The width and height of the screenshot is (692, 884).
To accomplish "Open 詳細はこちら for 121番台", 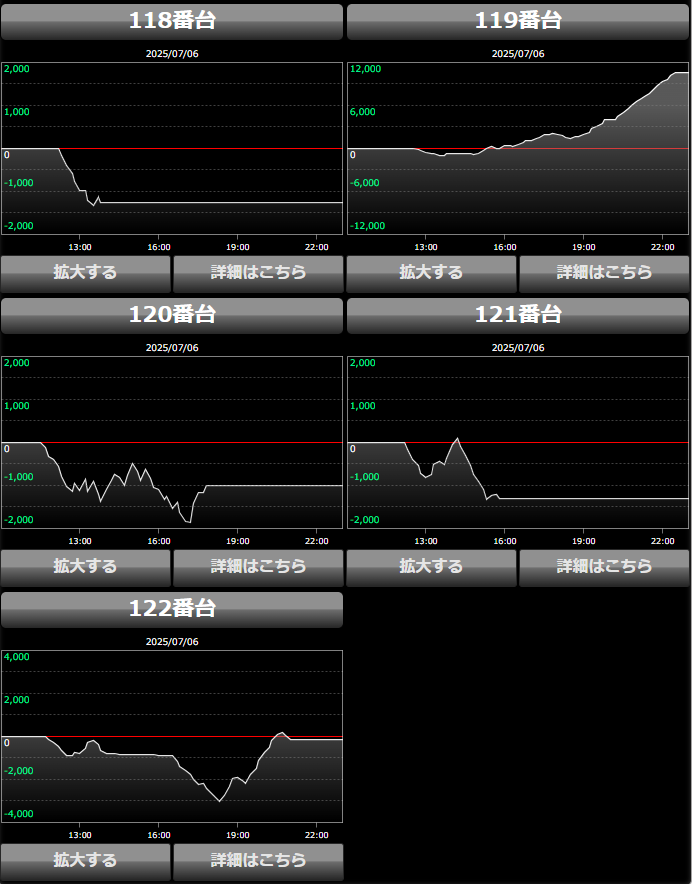I will pos(604,566).
